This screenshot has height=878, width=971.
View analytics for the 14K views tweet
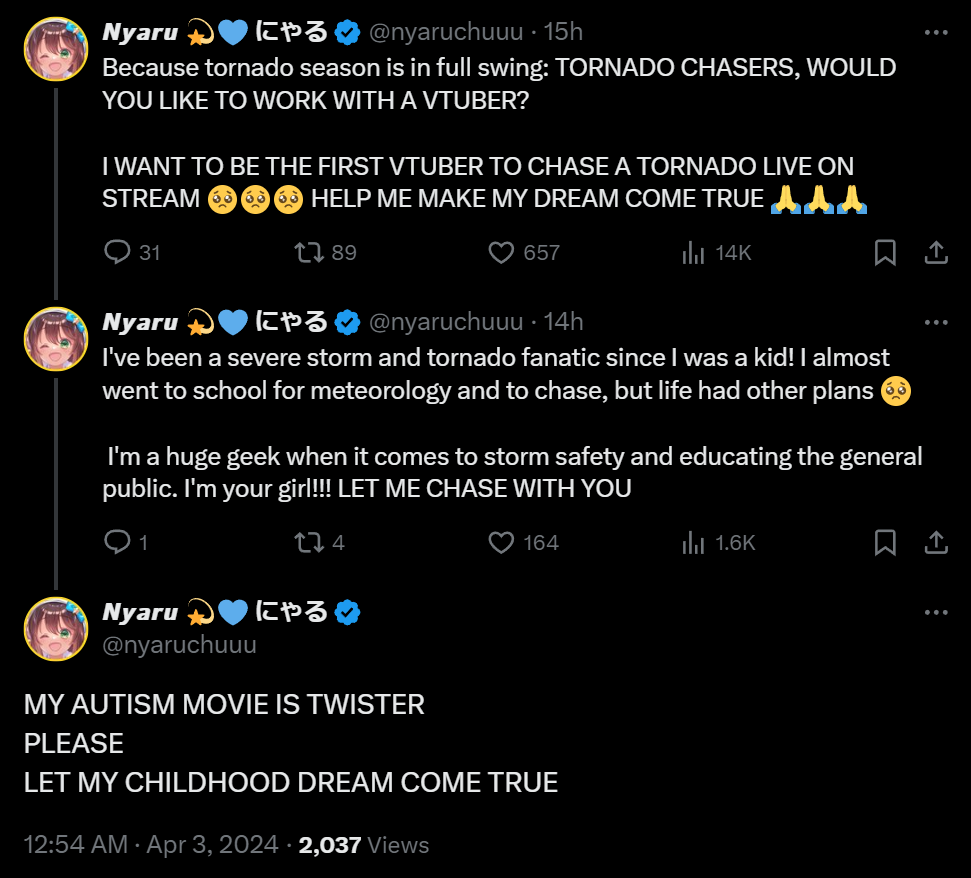point(693,252)
